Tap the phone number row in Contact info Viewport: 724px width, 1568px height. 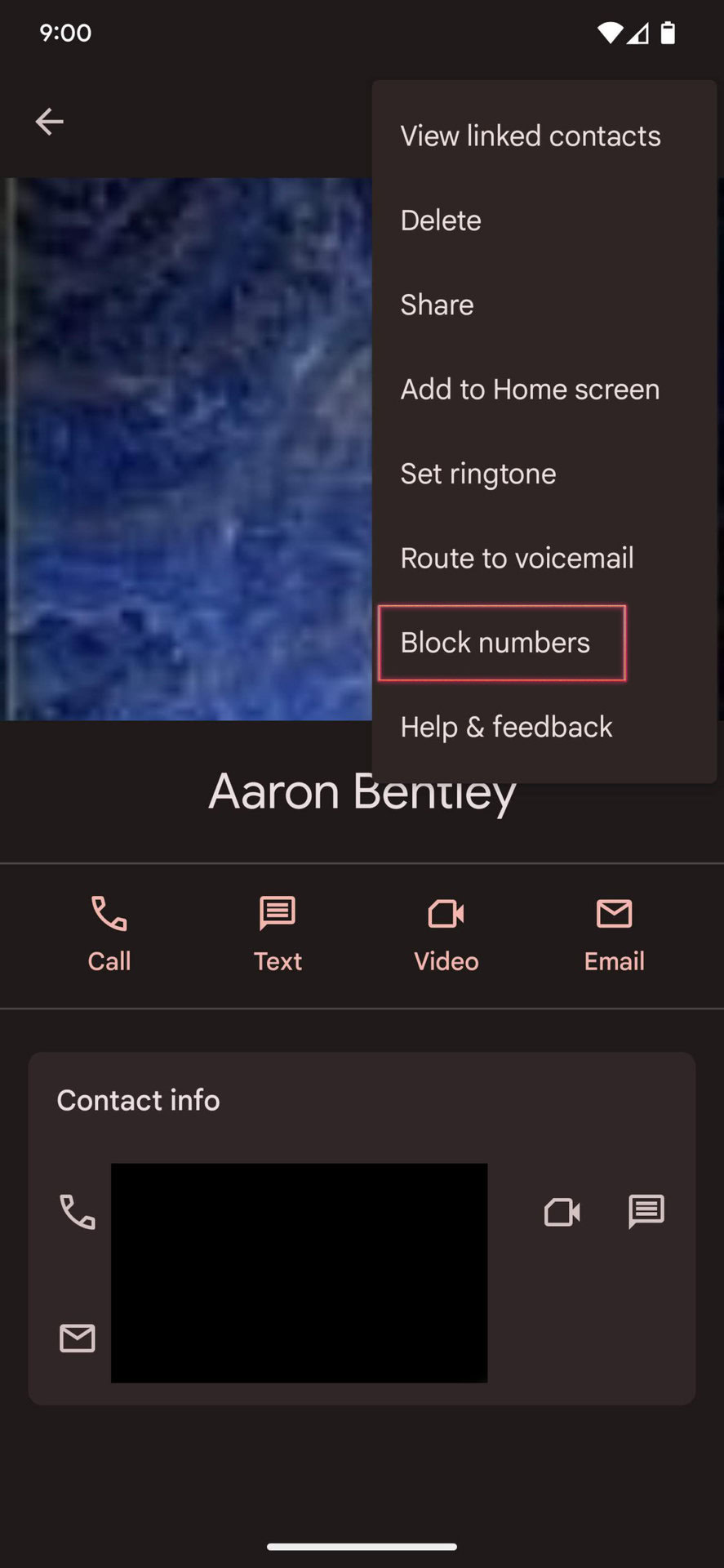pos(299,1212)
